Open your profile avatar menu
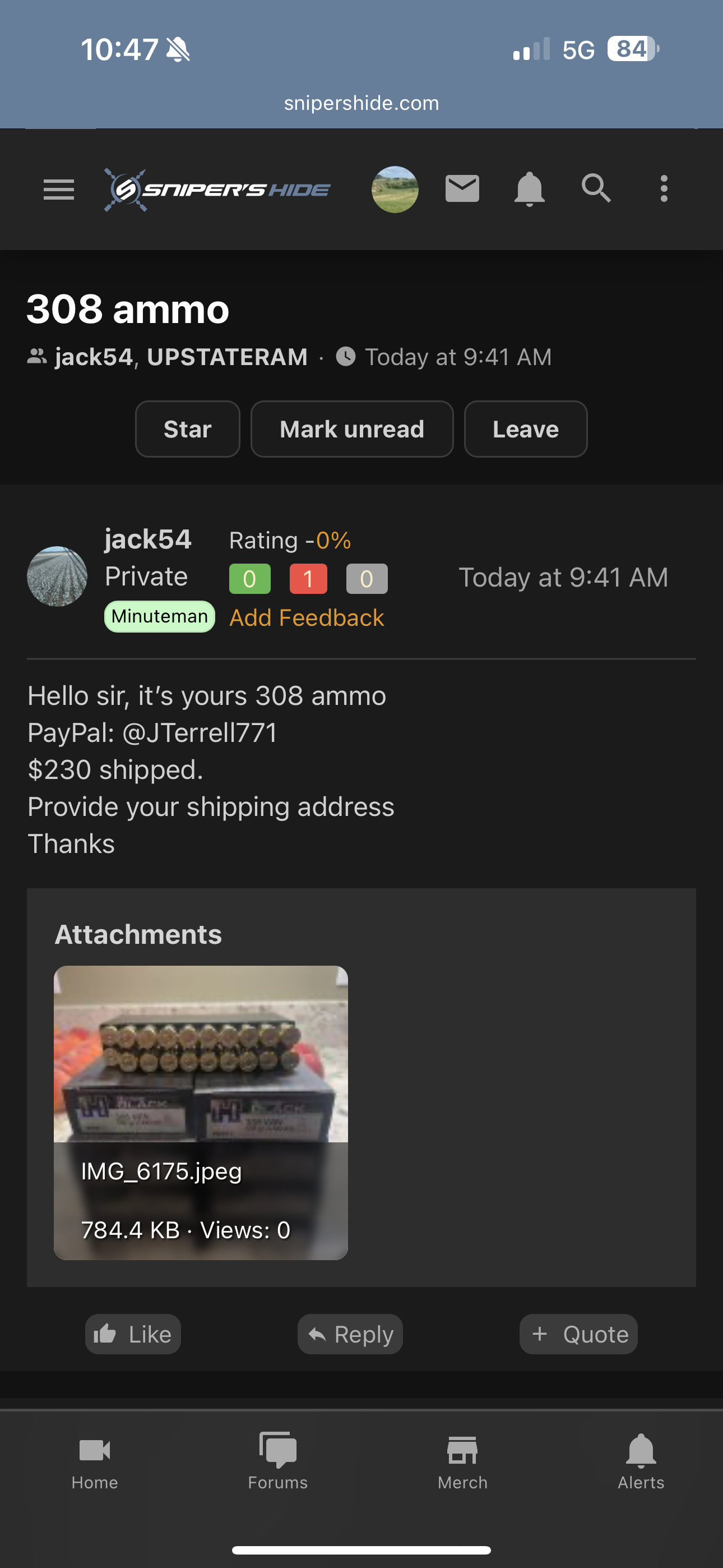 [x=395, y=190]
